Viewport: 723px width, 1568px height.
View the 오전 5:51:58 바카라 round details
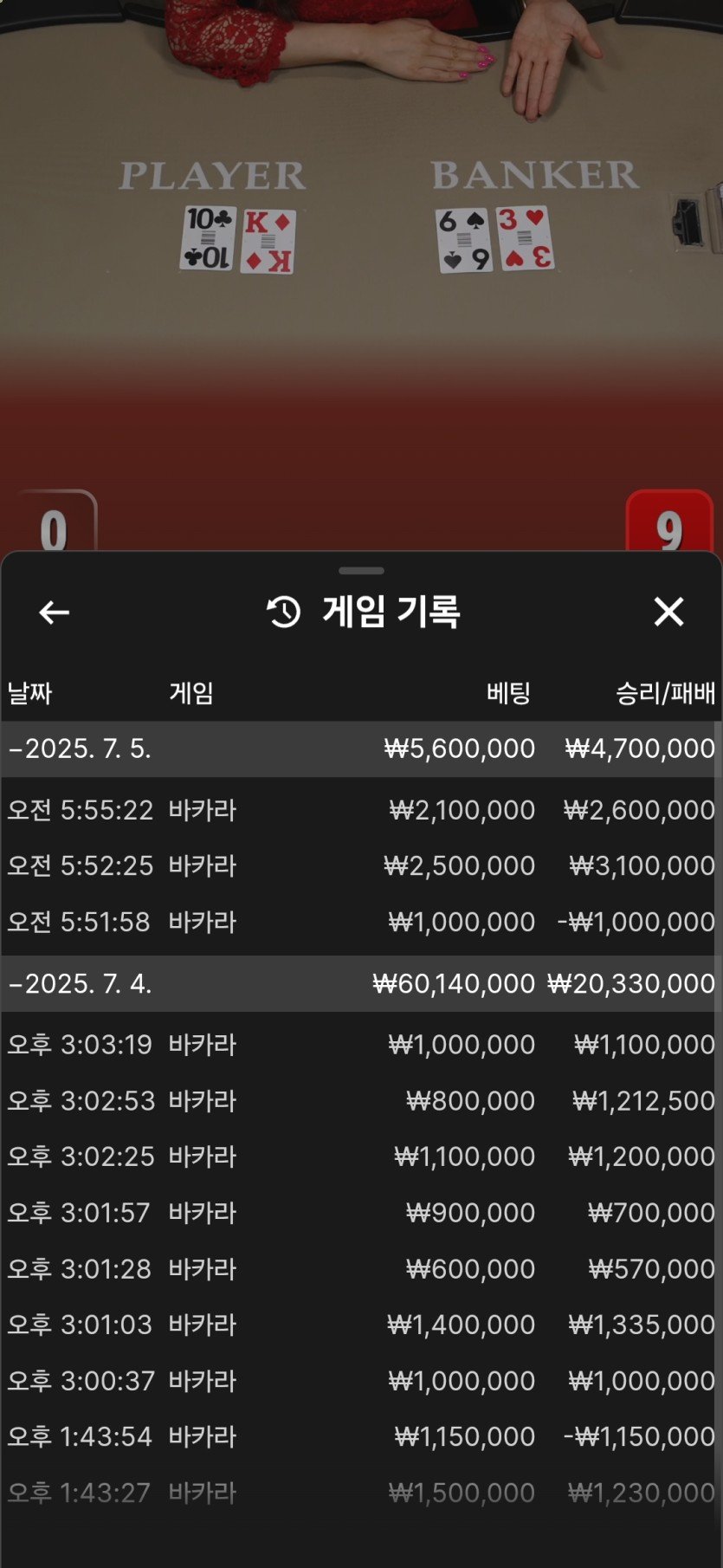(x=361, y=922)
